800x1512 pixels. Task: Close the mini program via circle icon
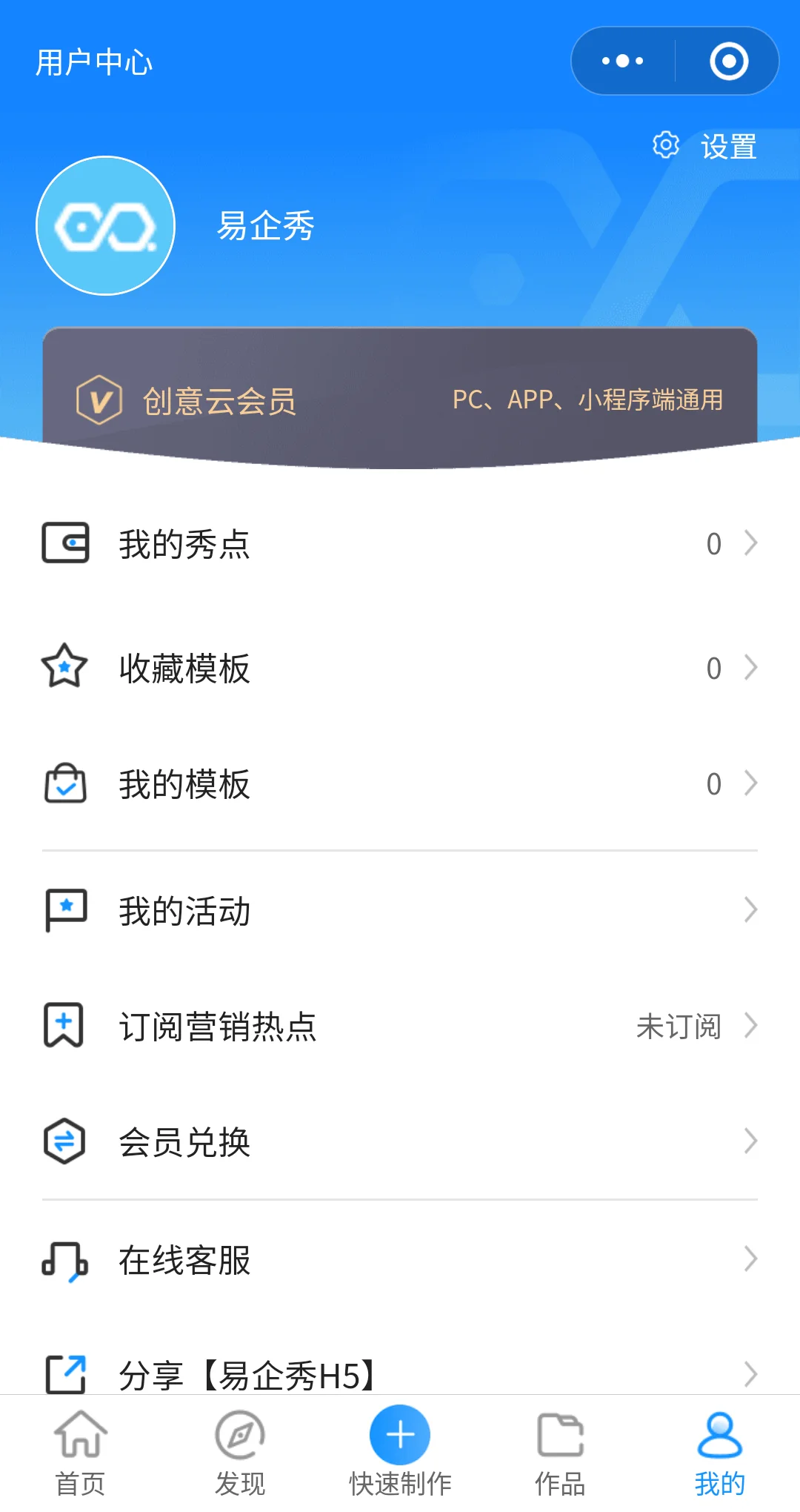coord(728,62)
